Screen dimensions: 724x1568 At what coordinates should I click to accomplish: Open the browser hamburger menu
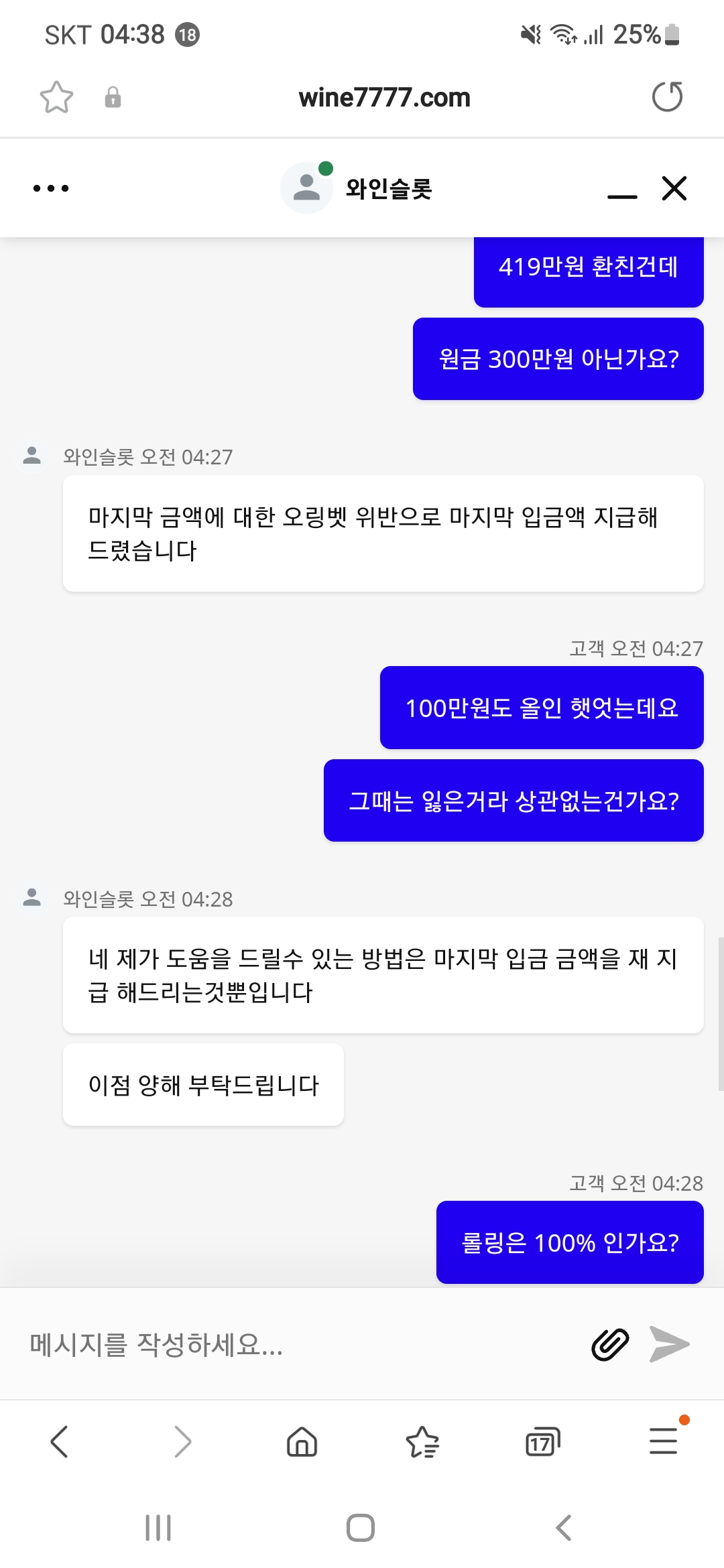664,1441
